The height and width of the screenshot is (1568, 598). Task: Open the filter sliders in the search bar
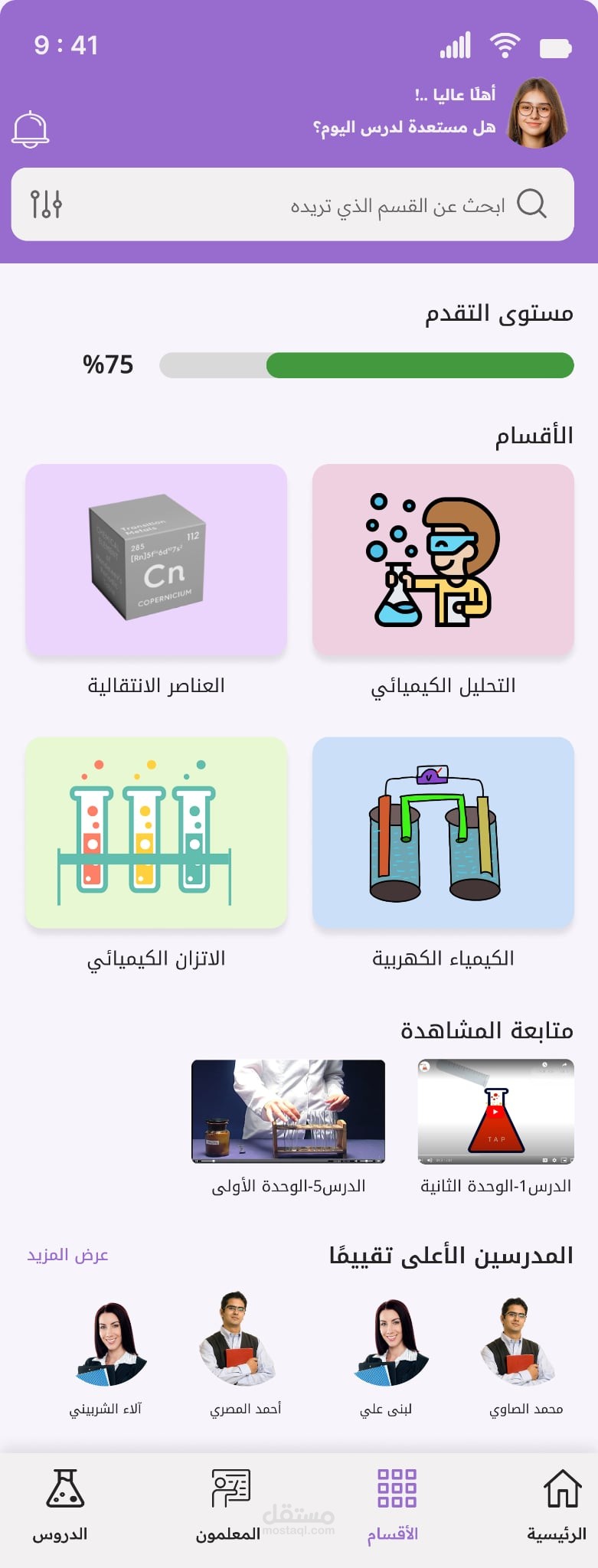point(46,204)
